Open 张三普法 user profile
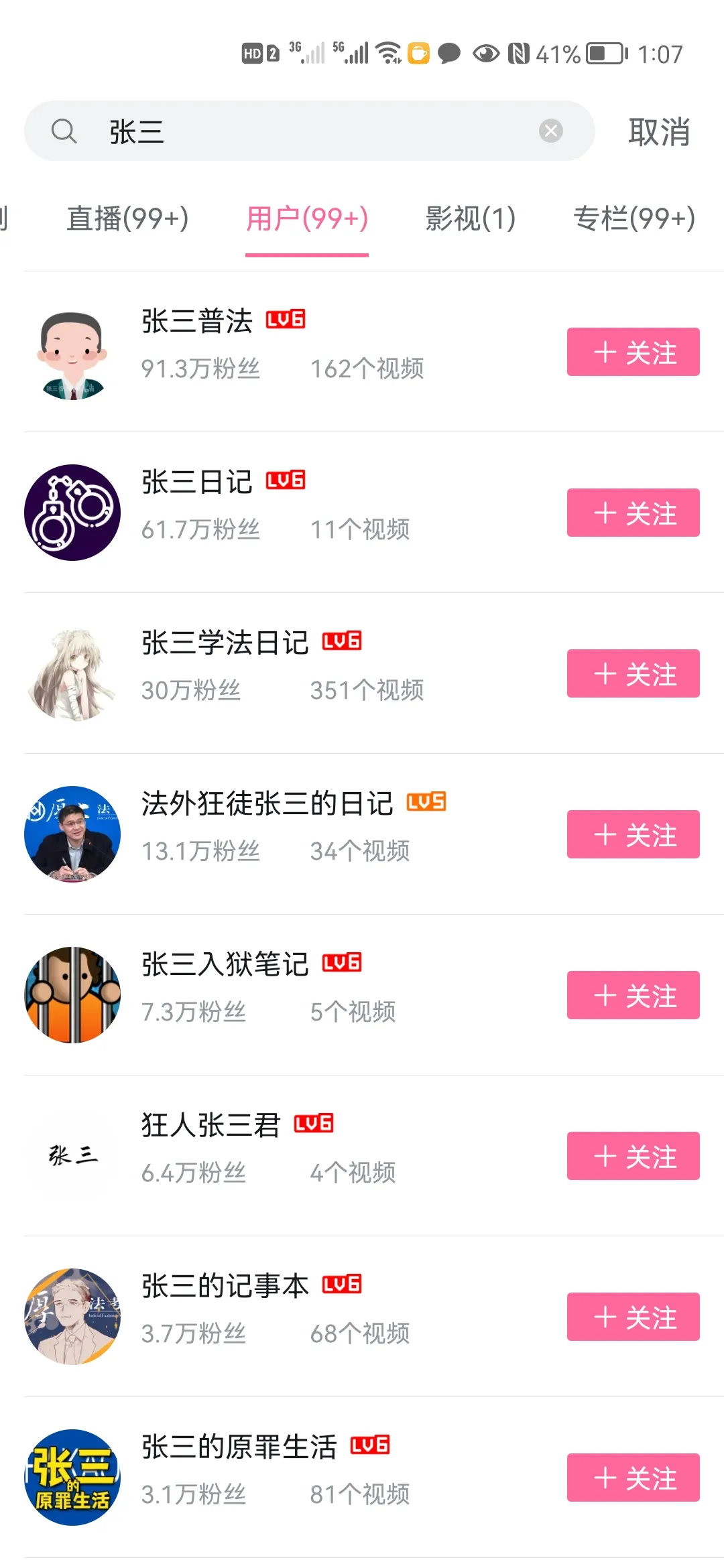Viewport: 724px width, 1568px height. [x=197, y=321]
